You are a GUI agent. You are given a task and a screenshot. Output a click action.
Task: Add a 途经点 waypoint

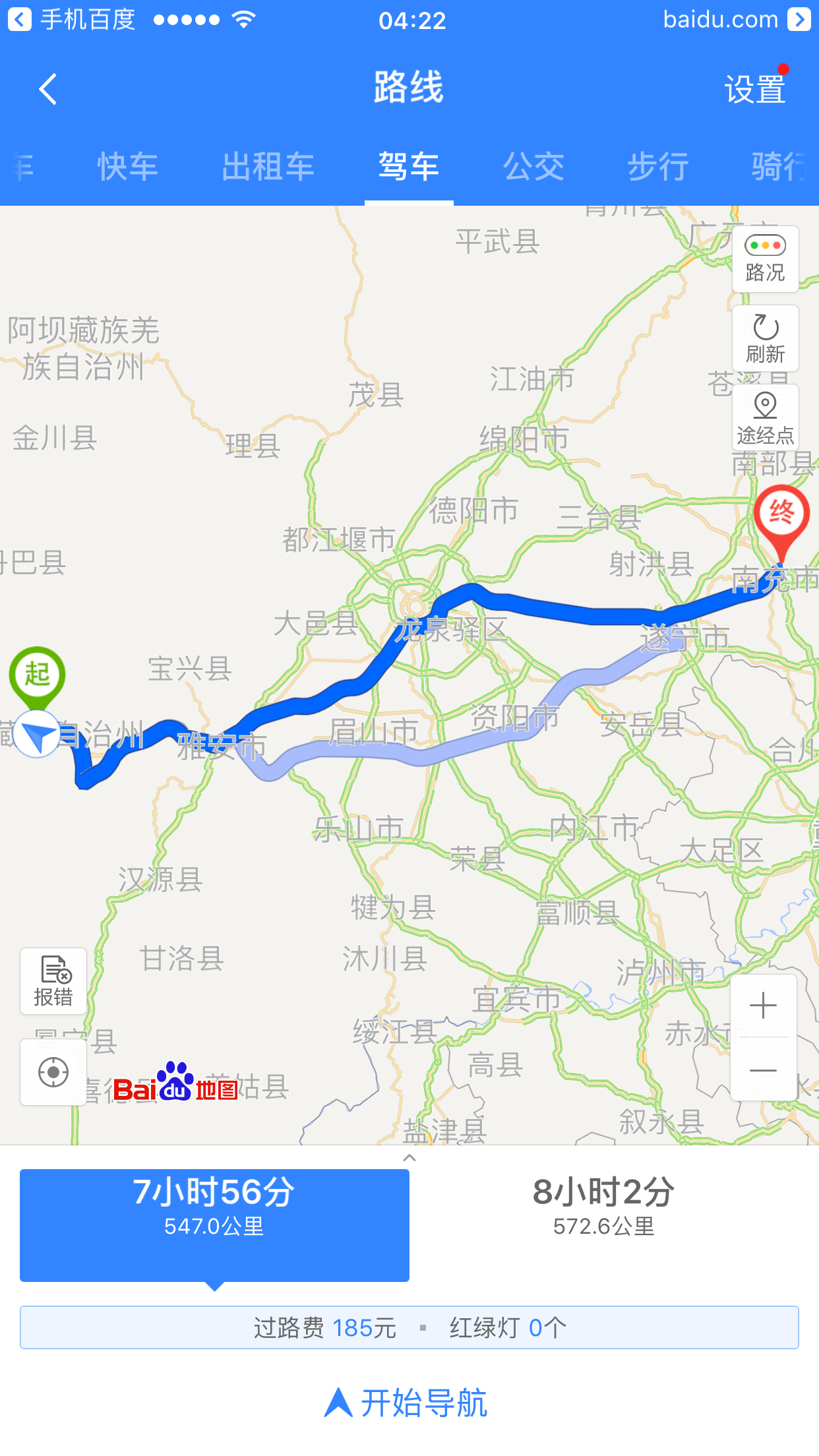click(x=765, y=417)
